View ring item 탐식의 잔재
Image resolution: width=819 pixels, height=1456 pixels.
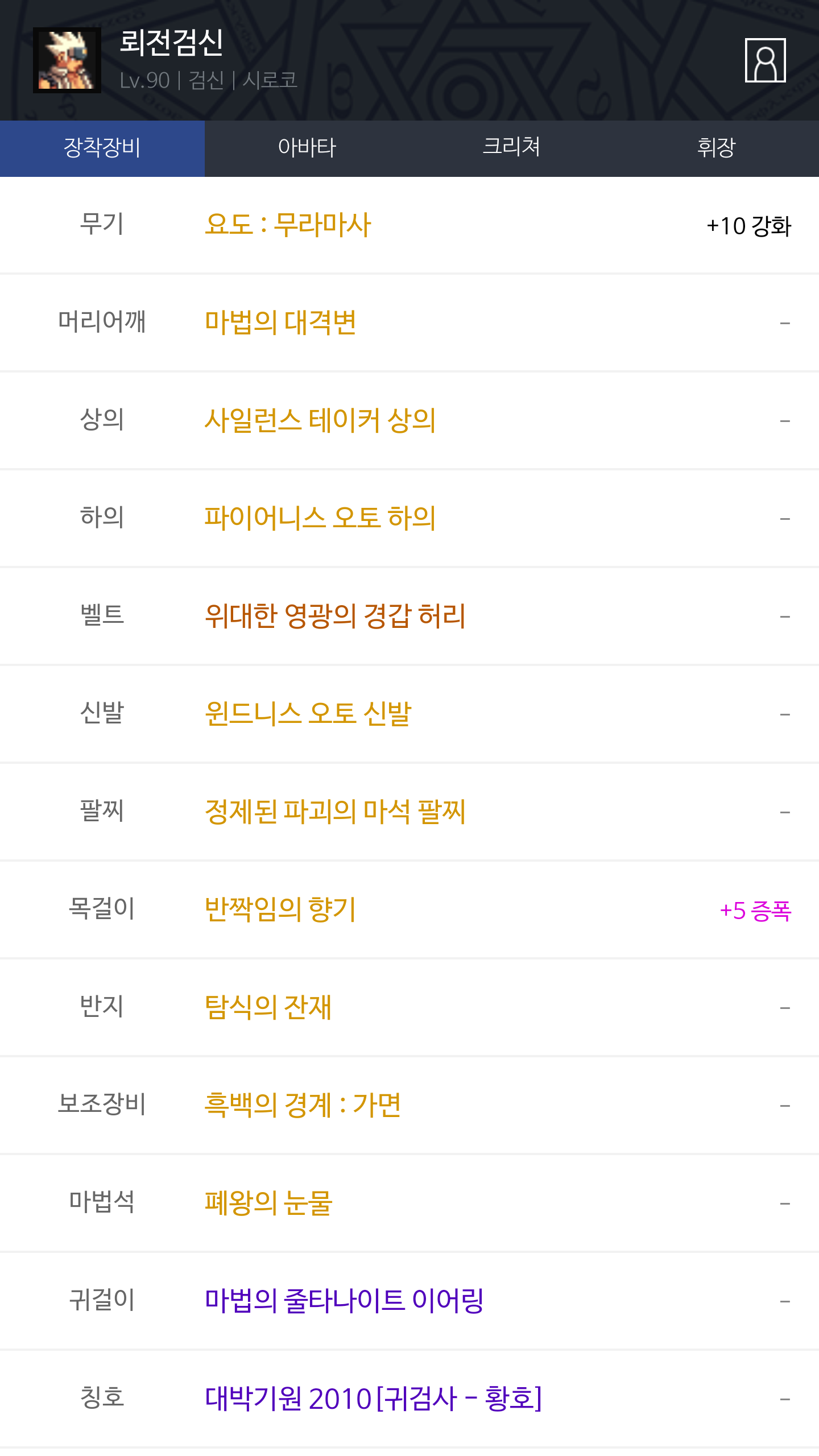(268, 1007)
